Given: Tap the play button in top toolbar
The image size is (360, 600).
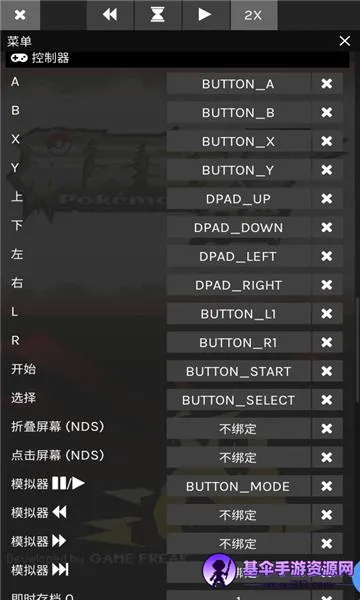Looking at the screenshot, I should (205, 15).
